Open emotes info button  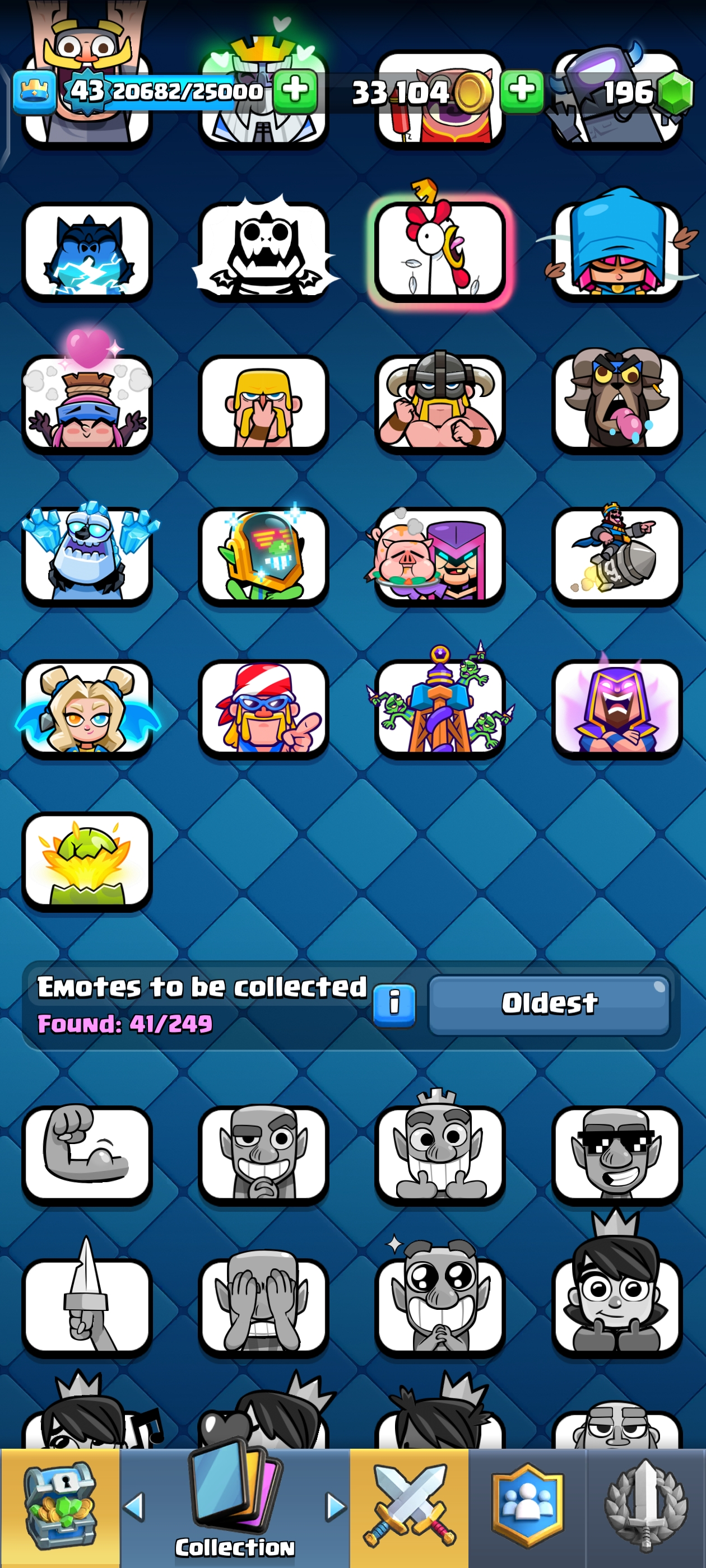tap(394, 1004)
